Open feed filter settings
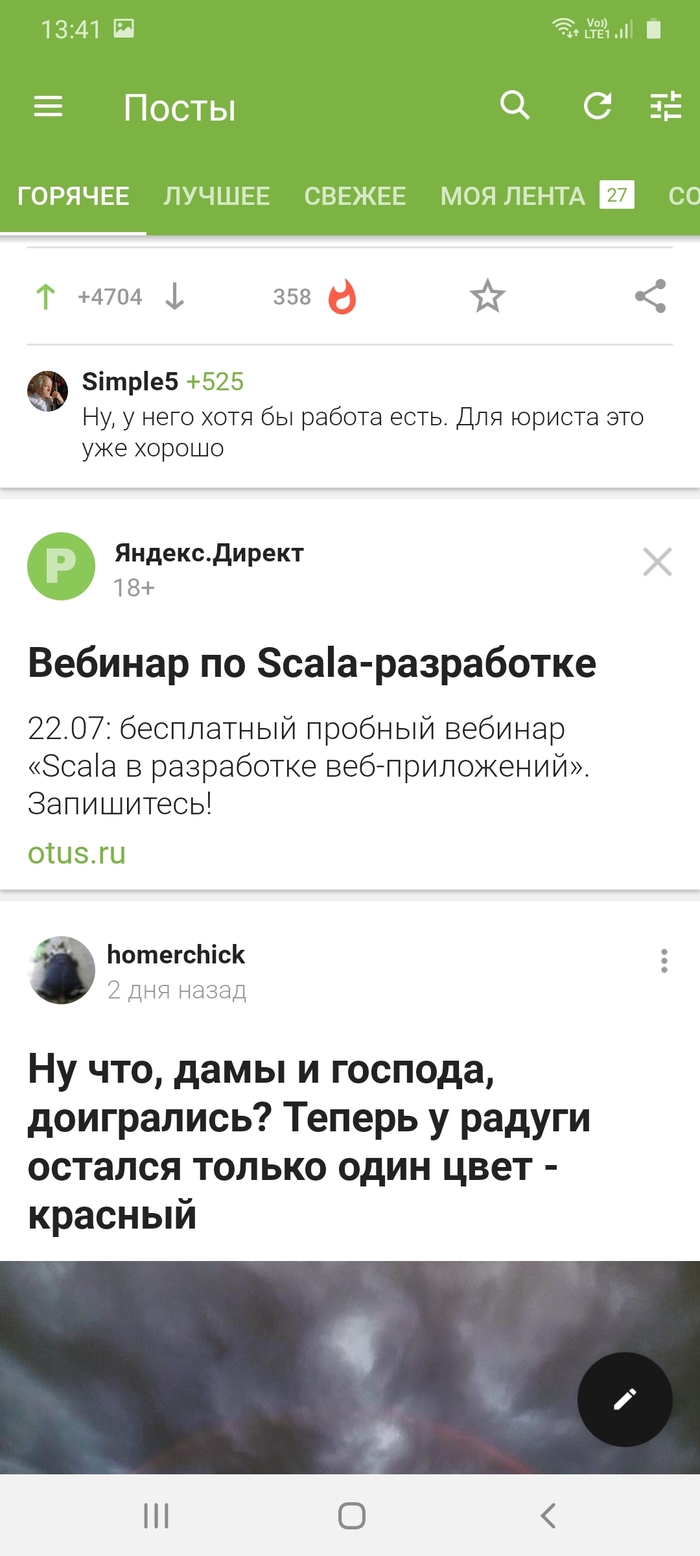The image size is (700, 1556). pyautogui.click(x=665, y=107)
